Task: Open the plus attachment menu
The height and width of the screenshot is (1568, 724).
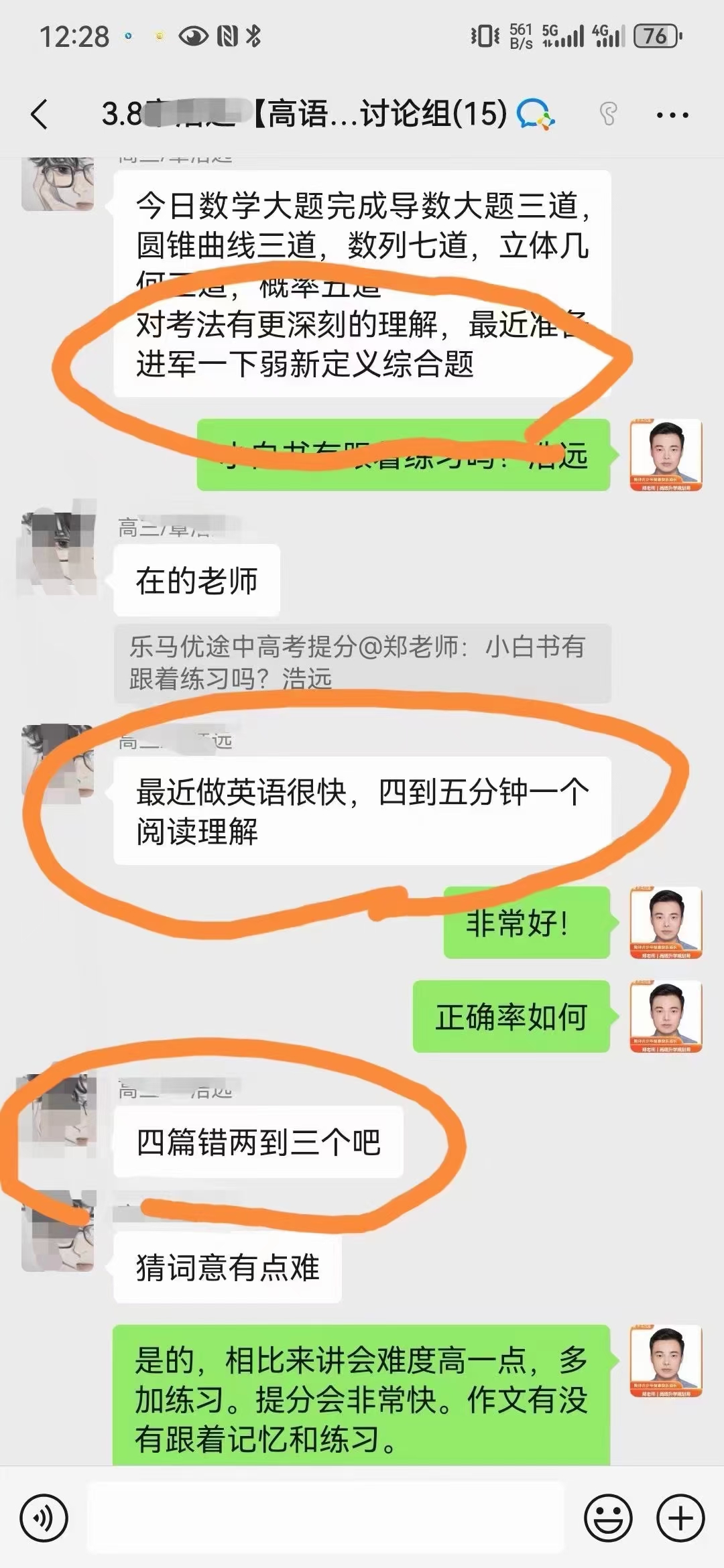Action: point(680,1518)
